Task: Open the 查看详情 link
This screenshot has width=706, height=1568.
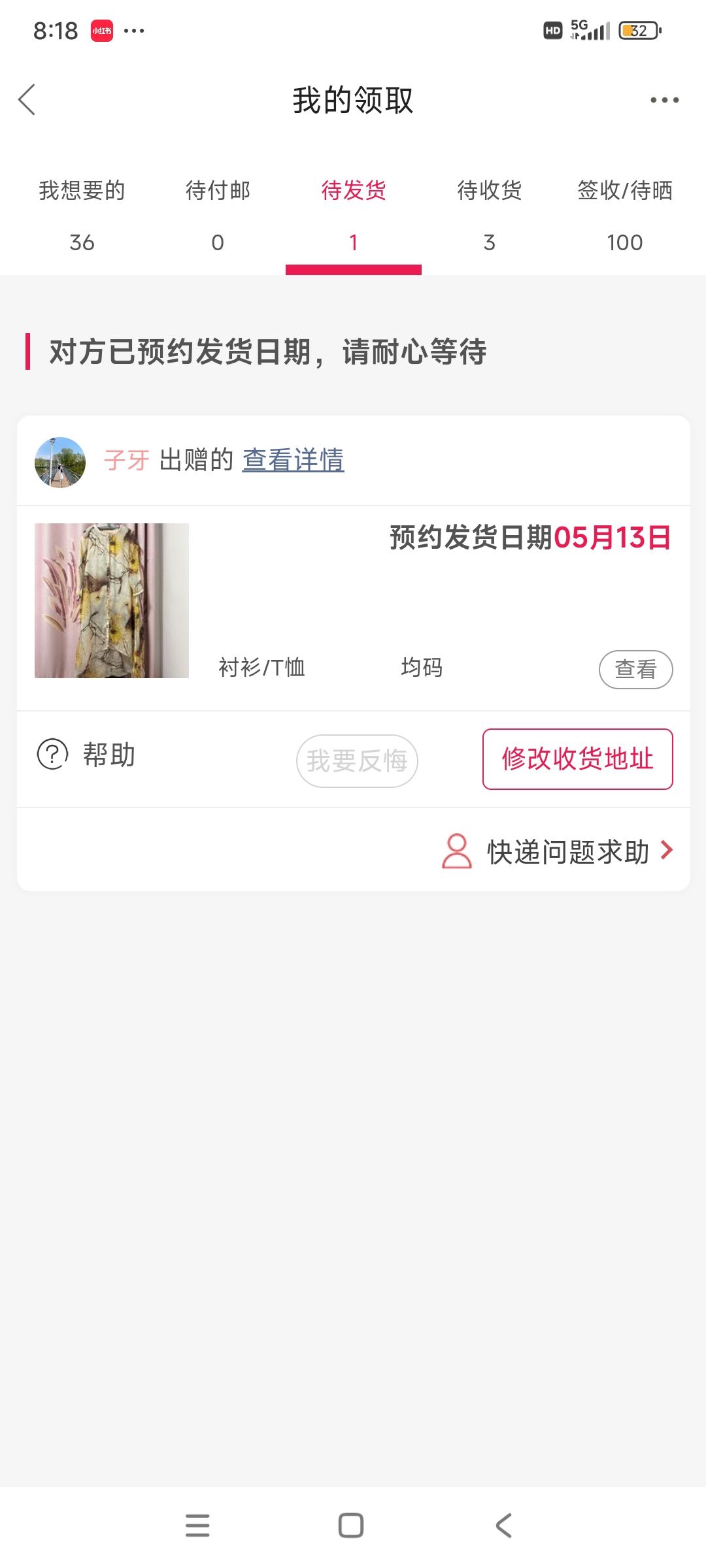Action: pos(293,460)
